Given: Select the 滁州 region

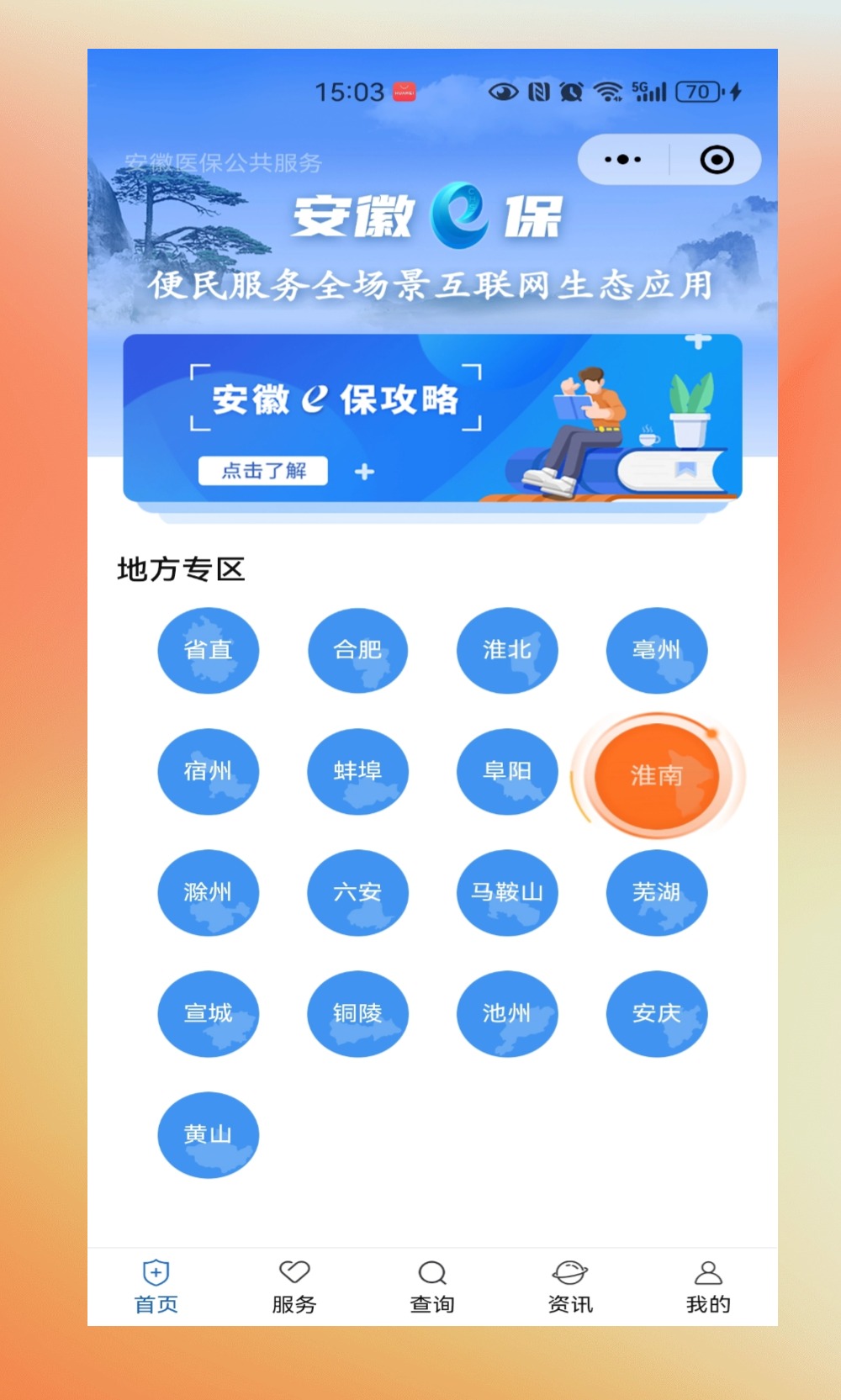Looking at the screenshot, I should 208,892.
